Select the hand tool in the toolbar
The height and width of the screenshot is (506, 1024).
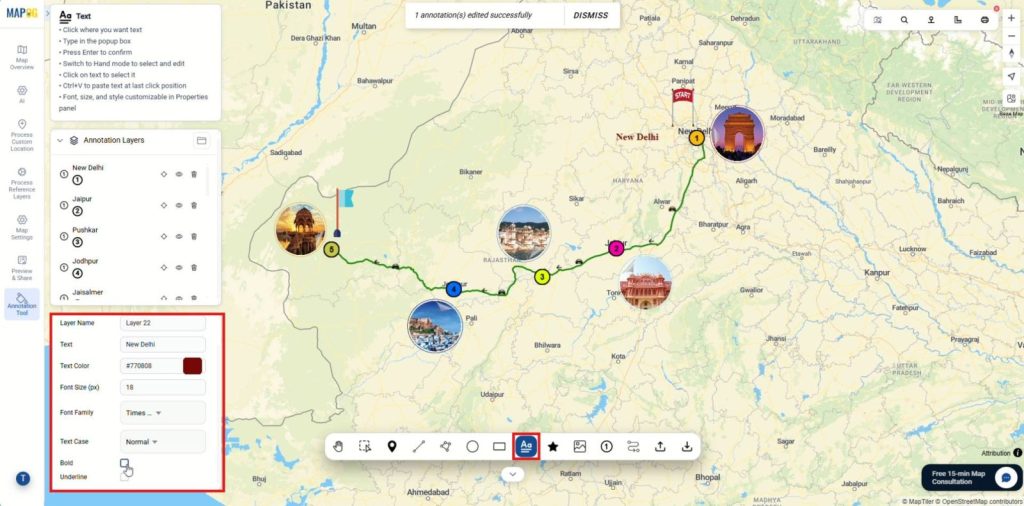[338, 447]
